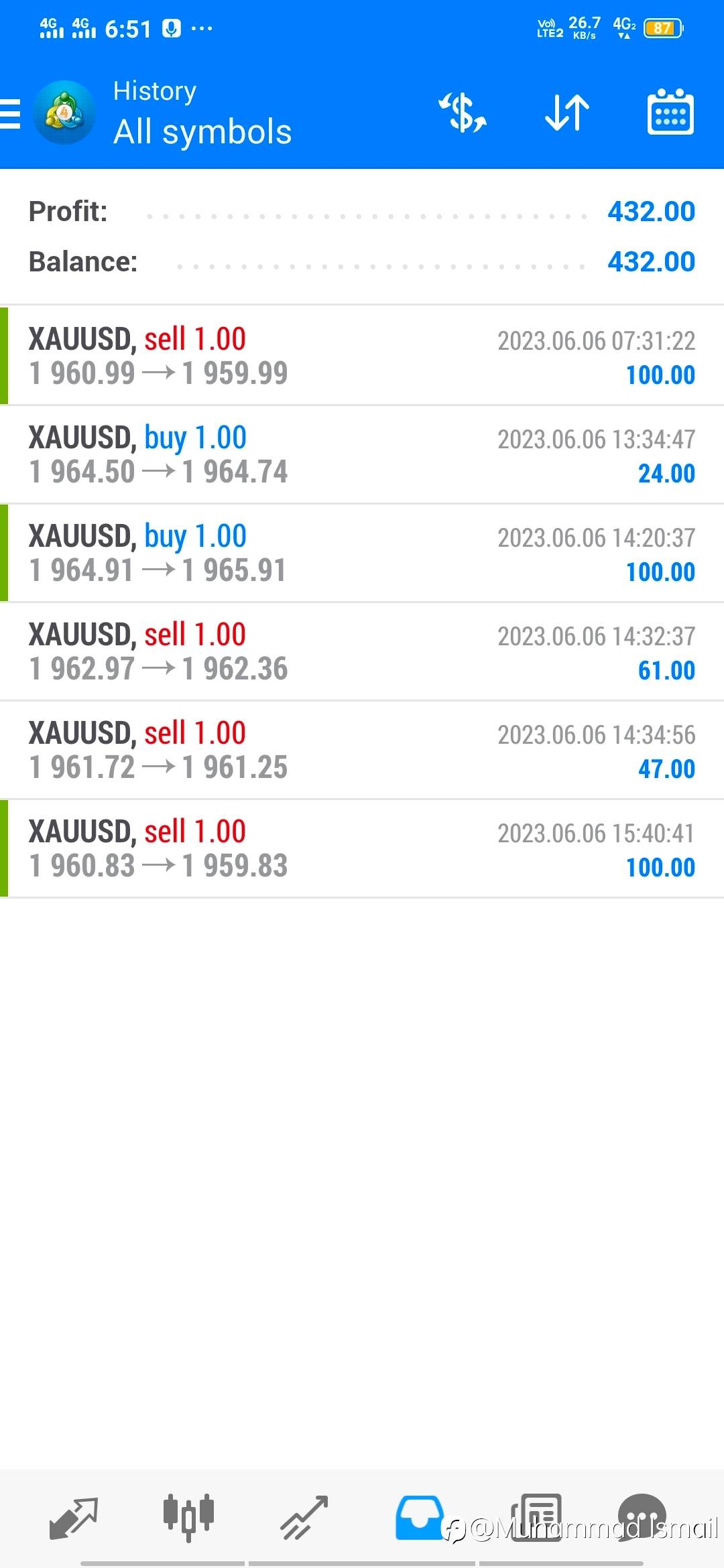Open the buy trade closed at 14:20:37
The width and height of the screenshot is (724, 1568).
tap(362, 553)
